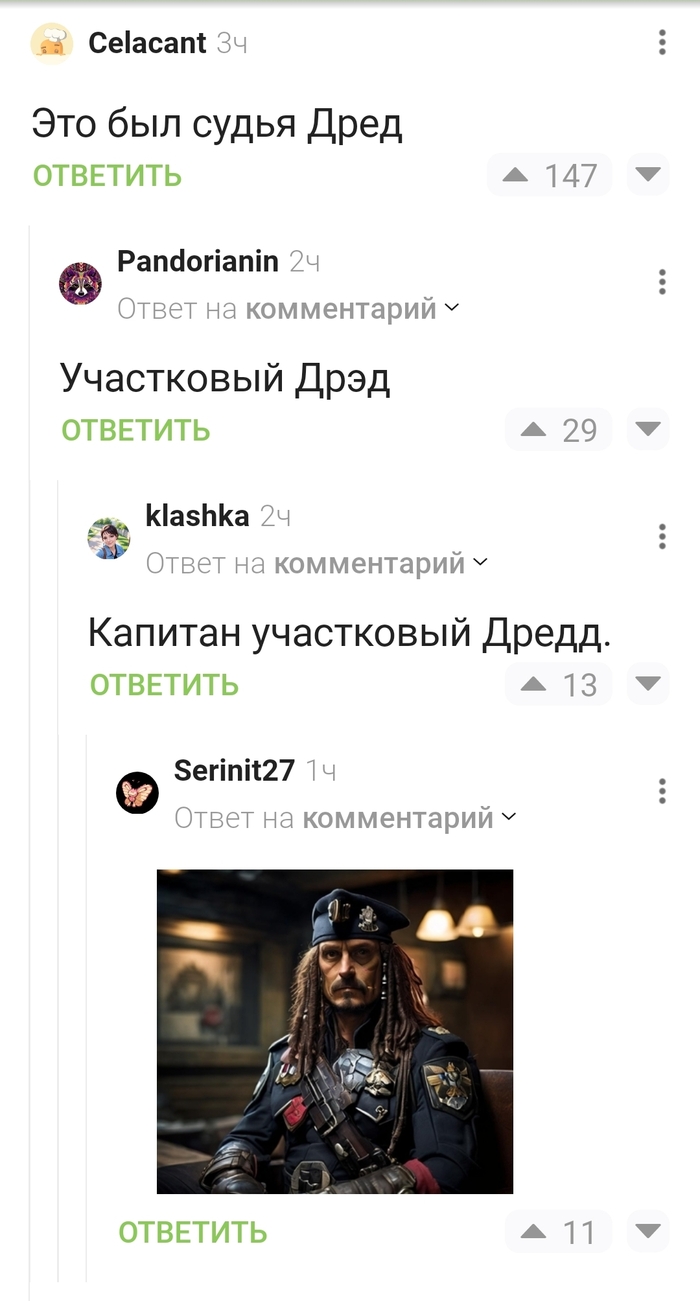Image resolution: width=700 pixels, height=1301 pixels.
Task: Open overflow menu on klashka's comment
Action: pyautogui.click(x=662, y=537)
